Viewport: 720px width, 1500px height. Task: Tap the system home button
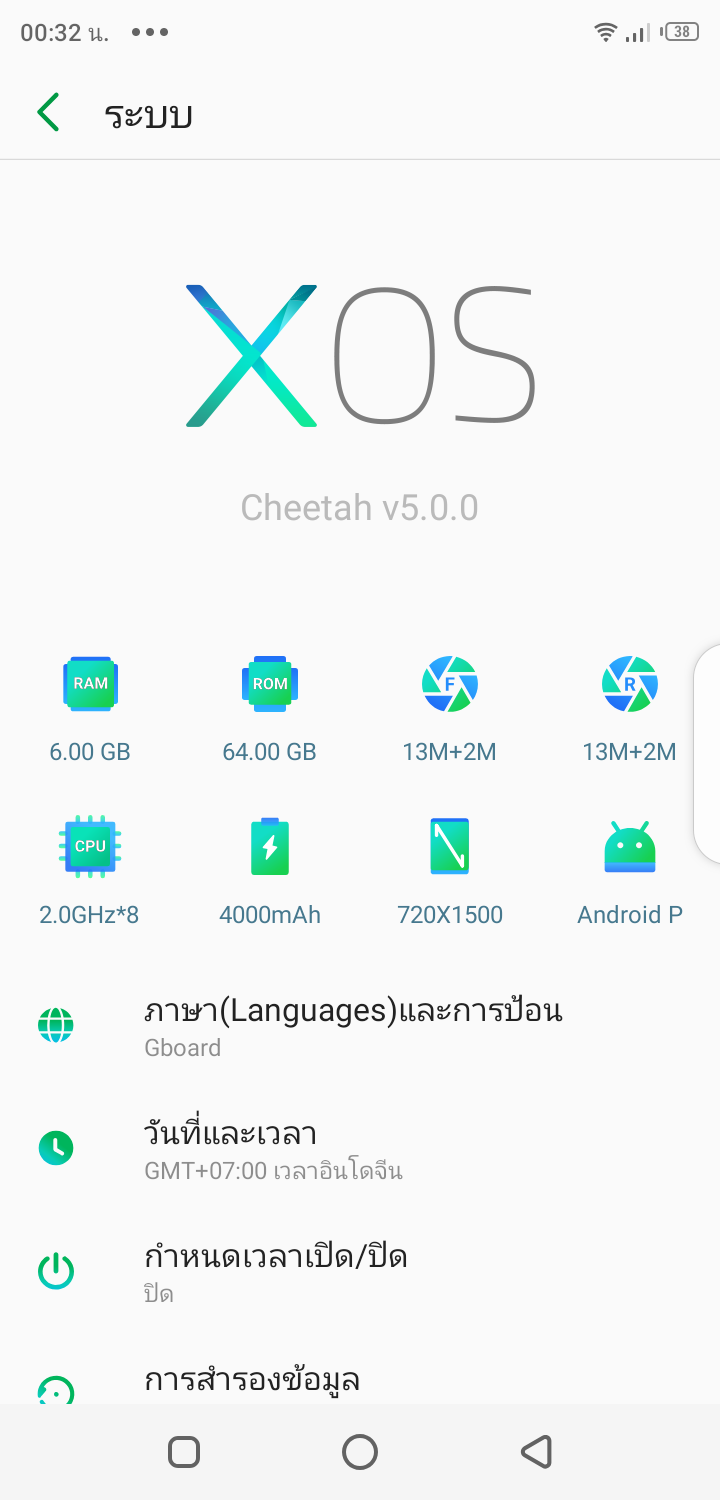click(x=360, y=1452)
